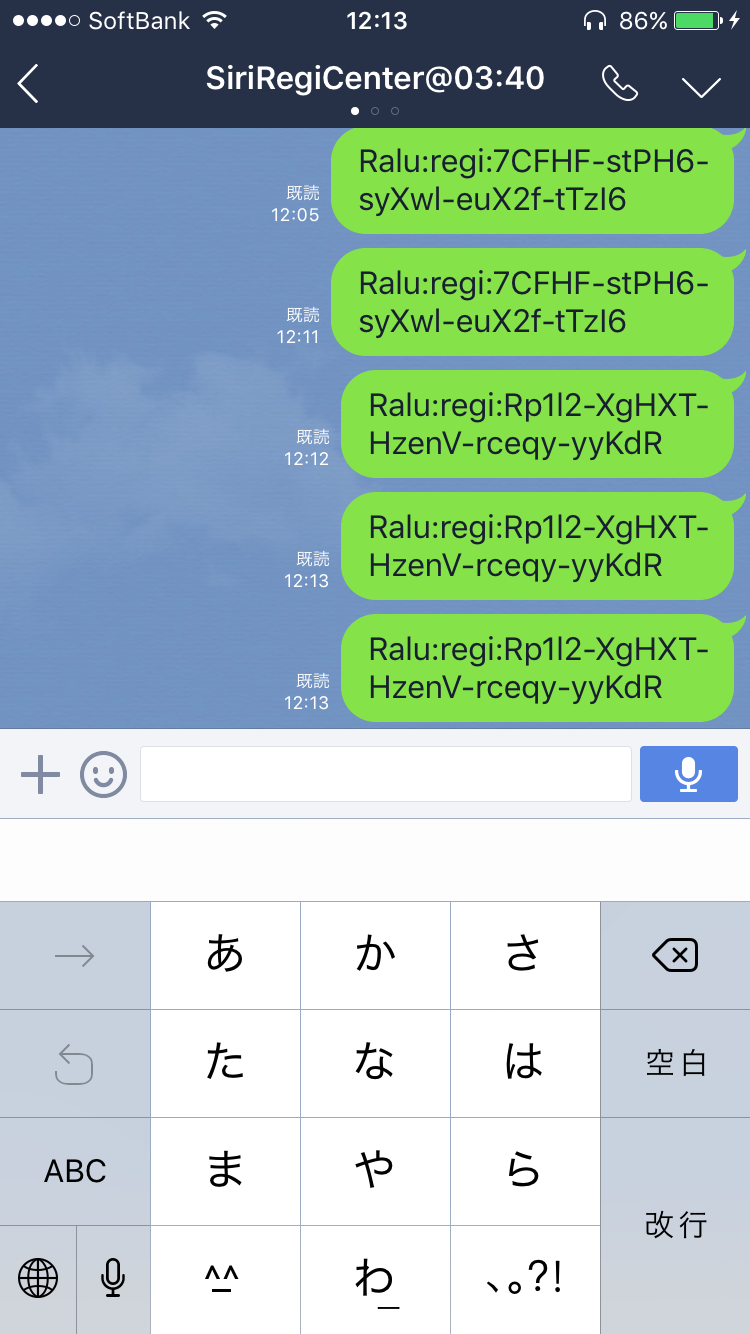Focus the message text field

pos(385,774)
